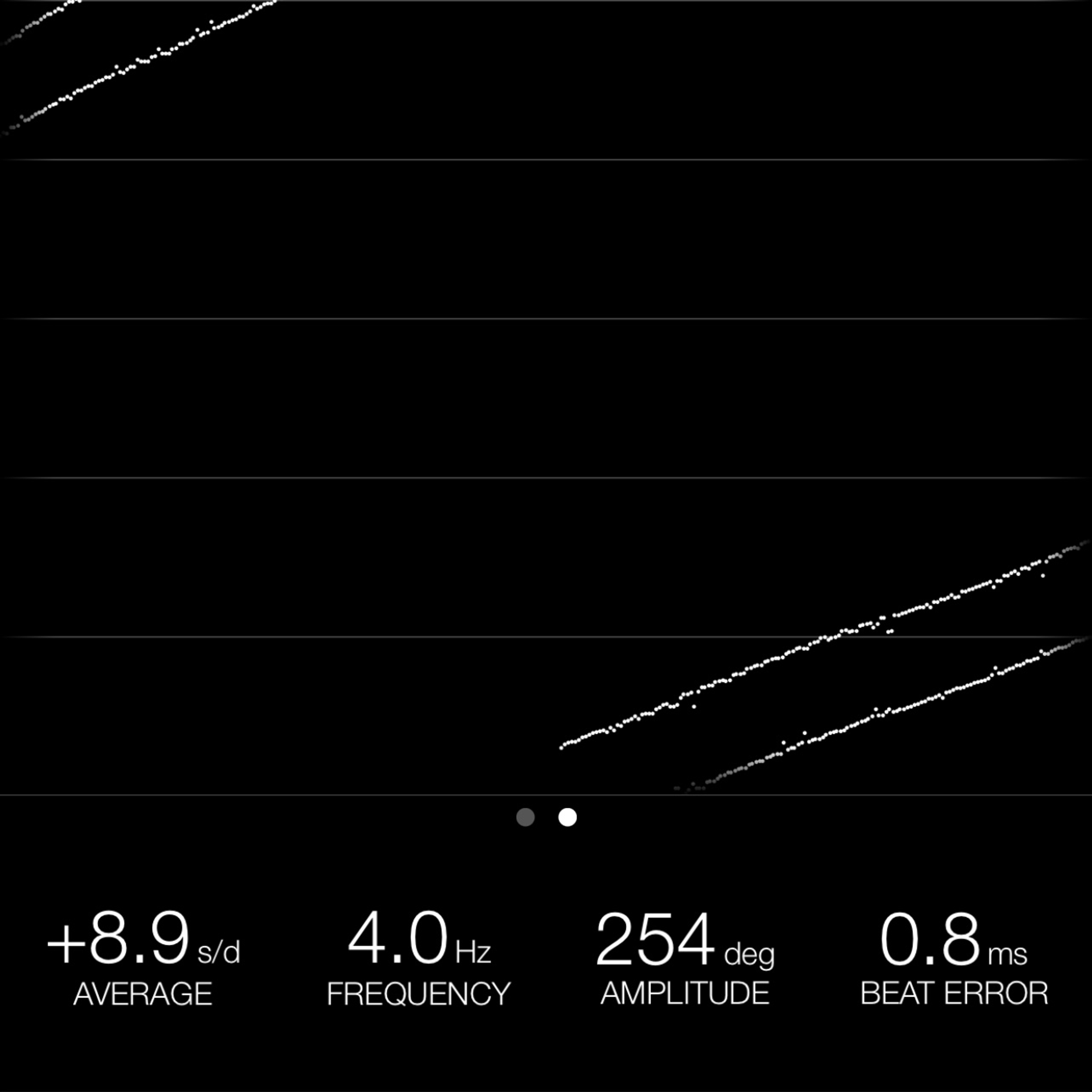Switch to the first page indicator dot

tap(525, 817)
